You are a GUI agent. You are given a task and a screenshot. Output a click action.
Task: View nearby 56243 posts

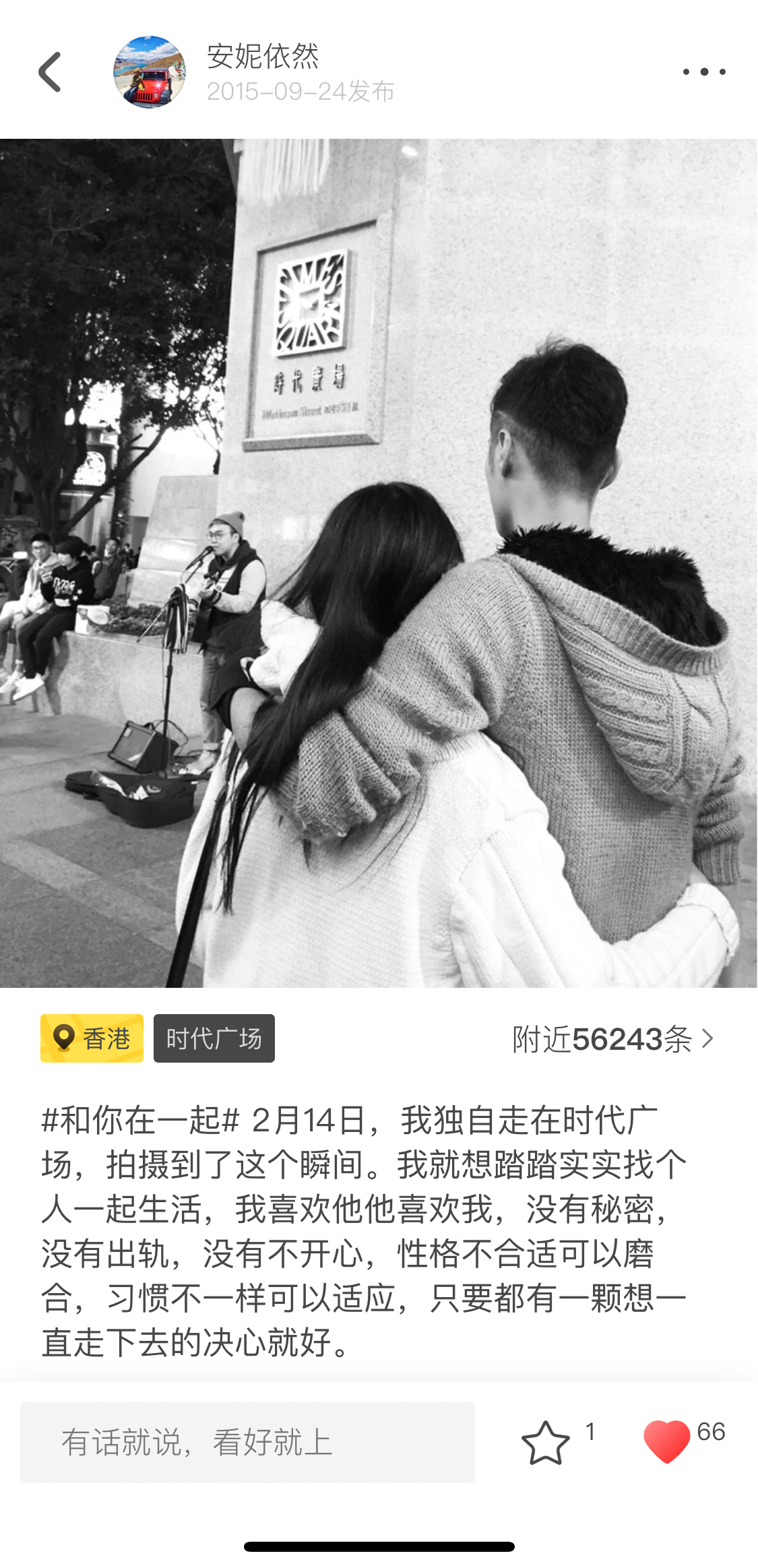pyautogui.click(x=612, y=1038)
